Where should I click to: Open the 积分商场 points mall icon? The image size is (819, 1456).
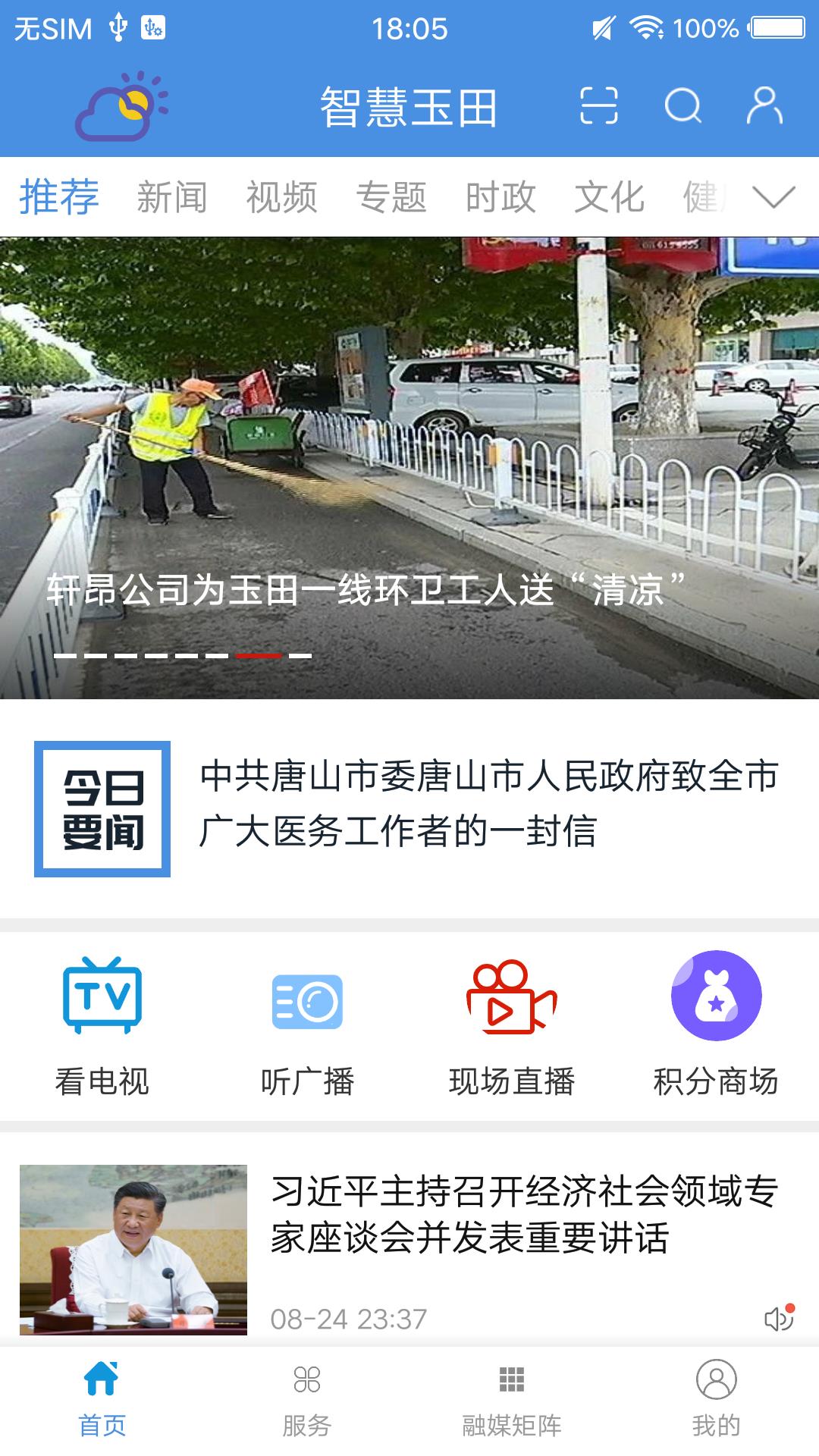pyautogui.click(x=715, y=999)
